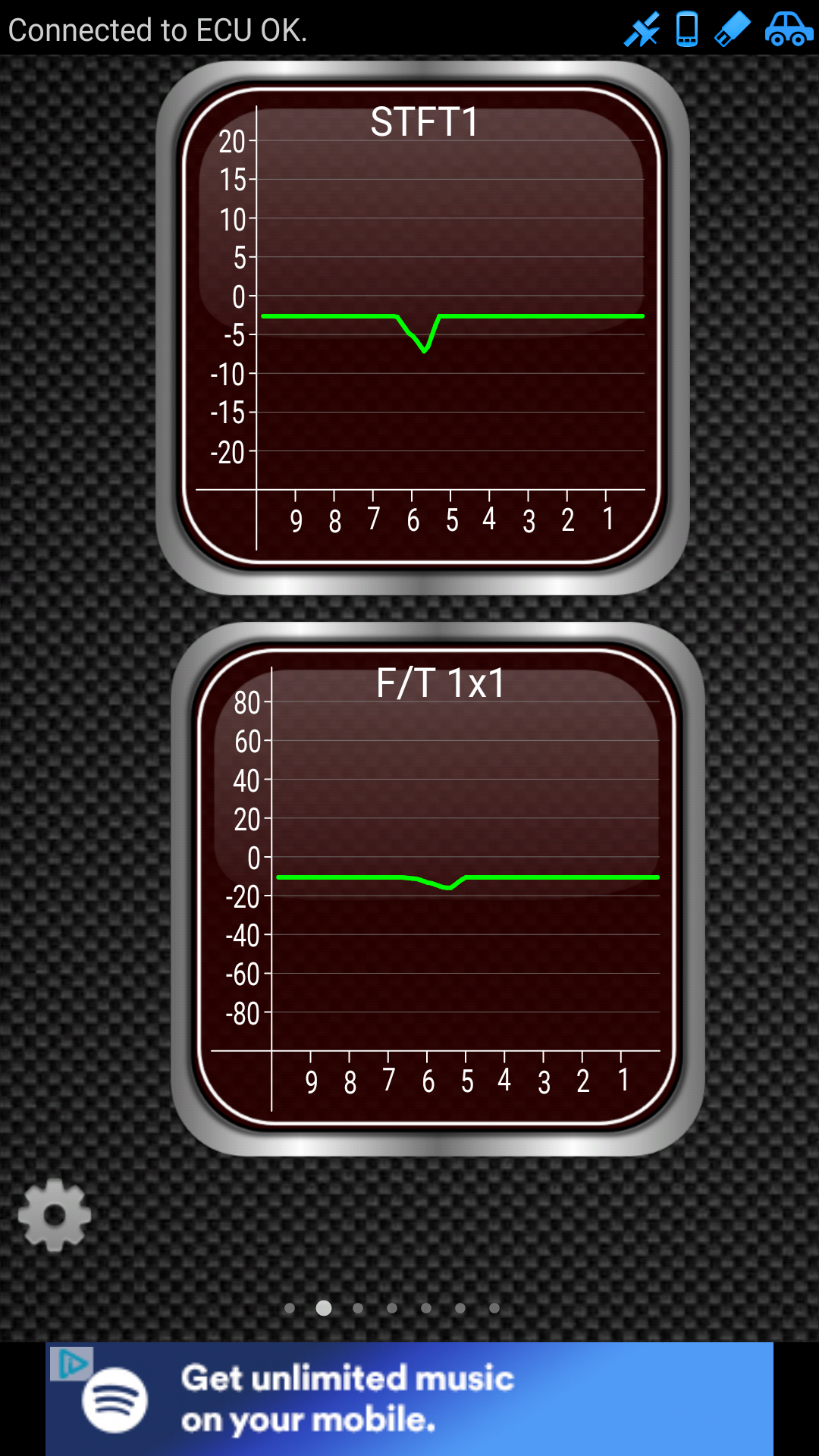This screenshot has height=1456, width=819.
Task: Open the settings gear icon
Action: (55, 1215)
